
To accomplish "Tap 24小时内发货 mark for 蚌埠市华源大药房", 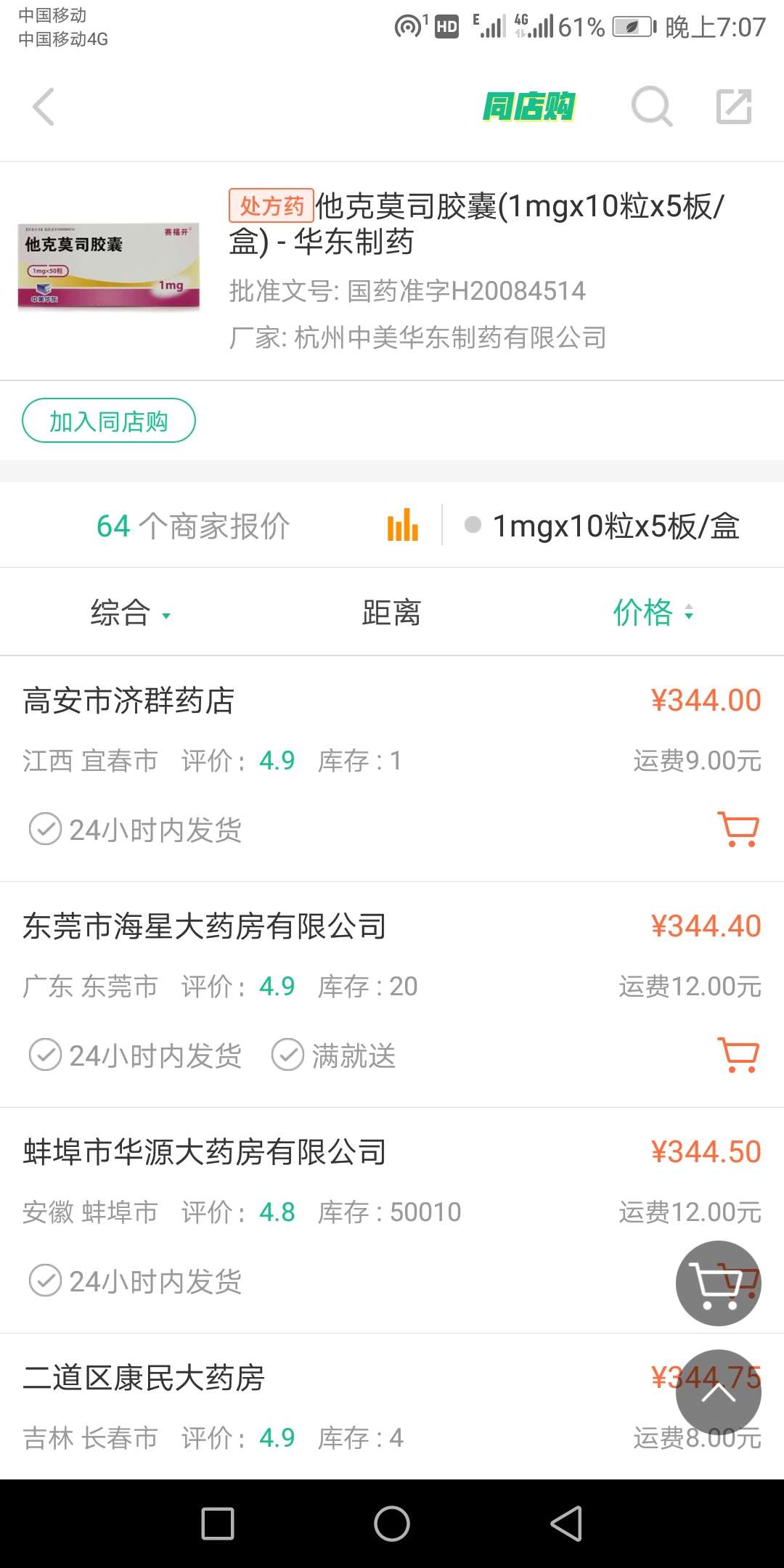I will [x=45, y=1281].
